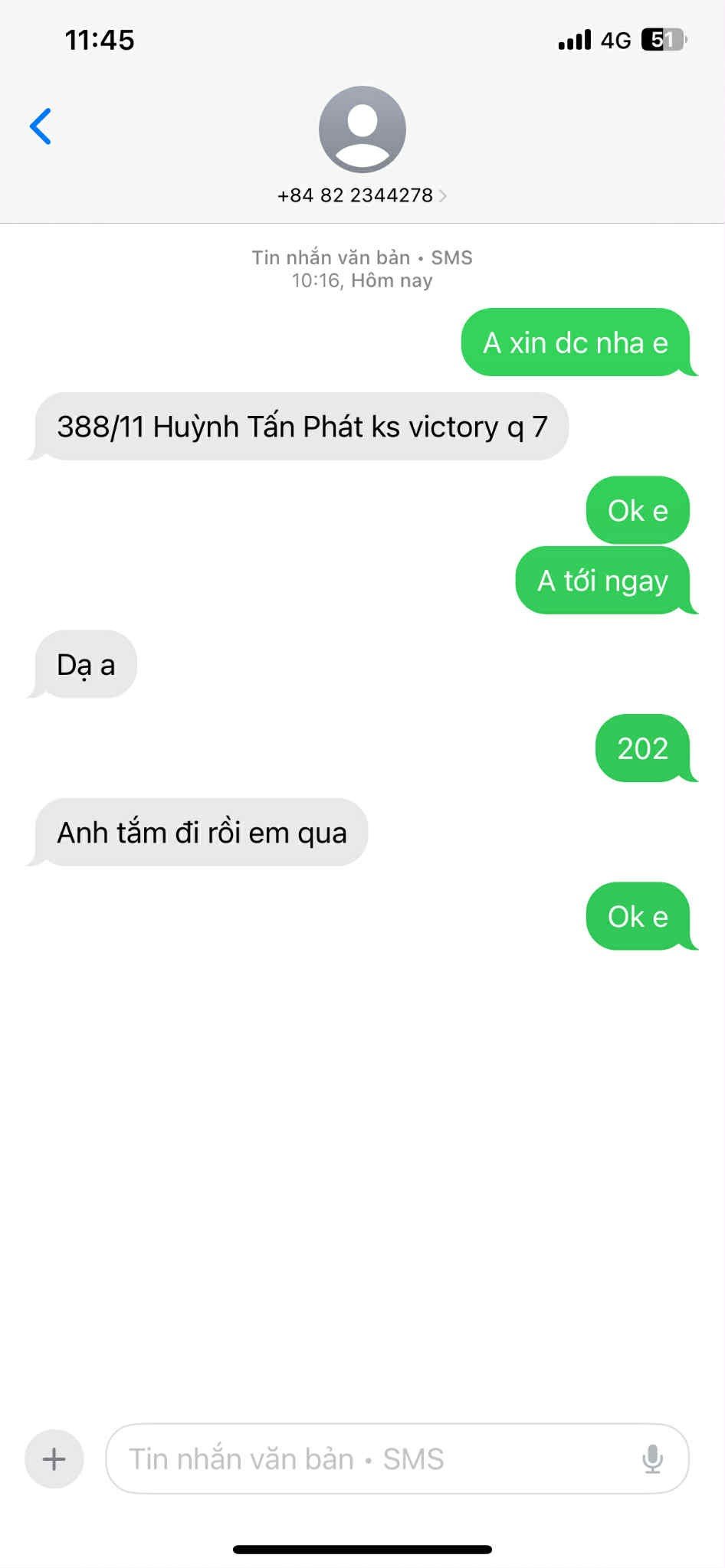Image resolution: width=725 pixels, height=1568 pixels.
Task: Start voice dictation with the microphone
Action: tap(652, 1458)
